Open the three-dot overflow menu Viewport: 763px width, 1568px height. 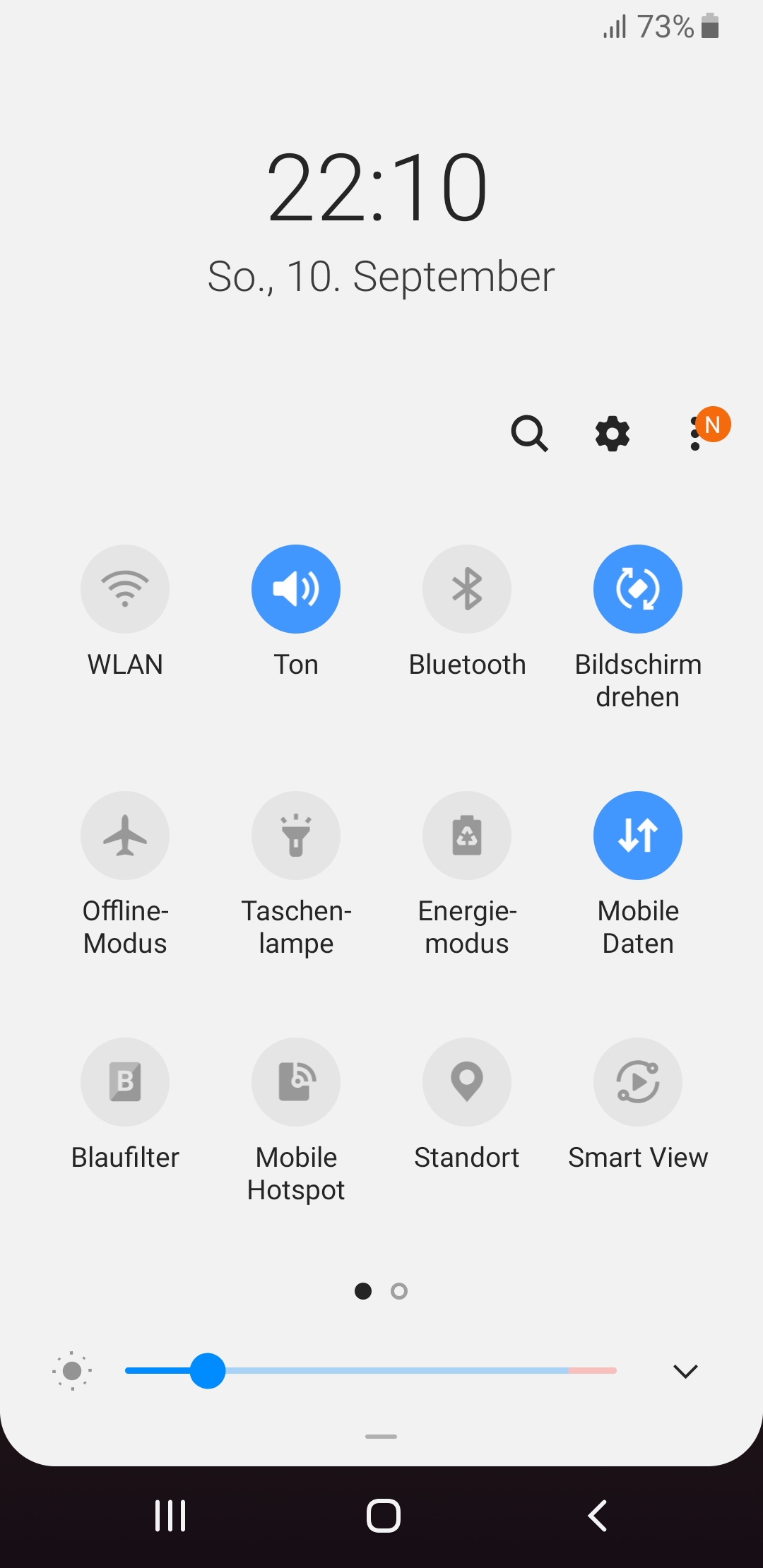click(x=696, y=433)
